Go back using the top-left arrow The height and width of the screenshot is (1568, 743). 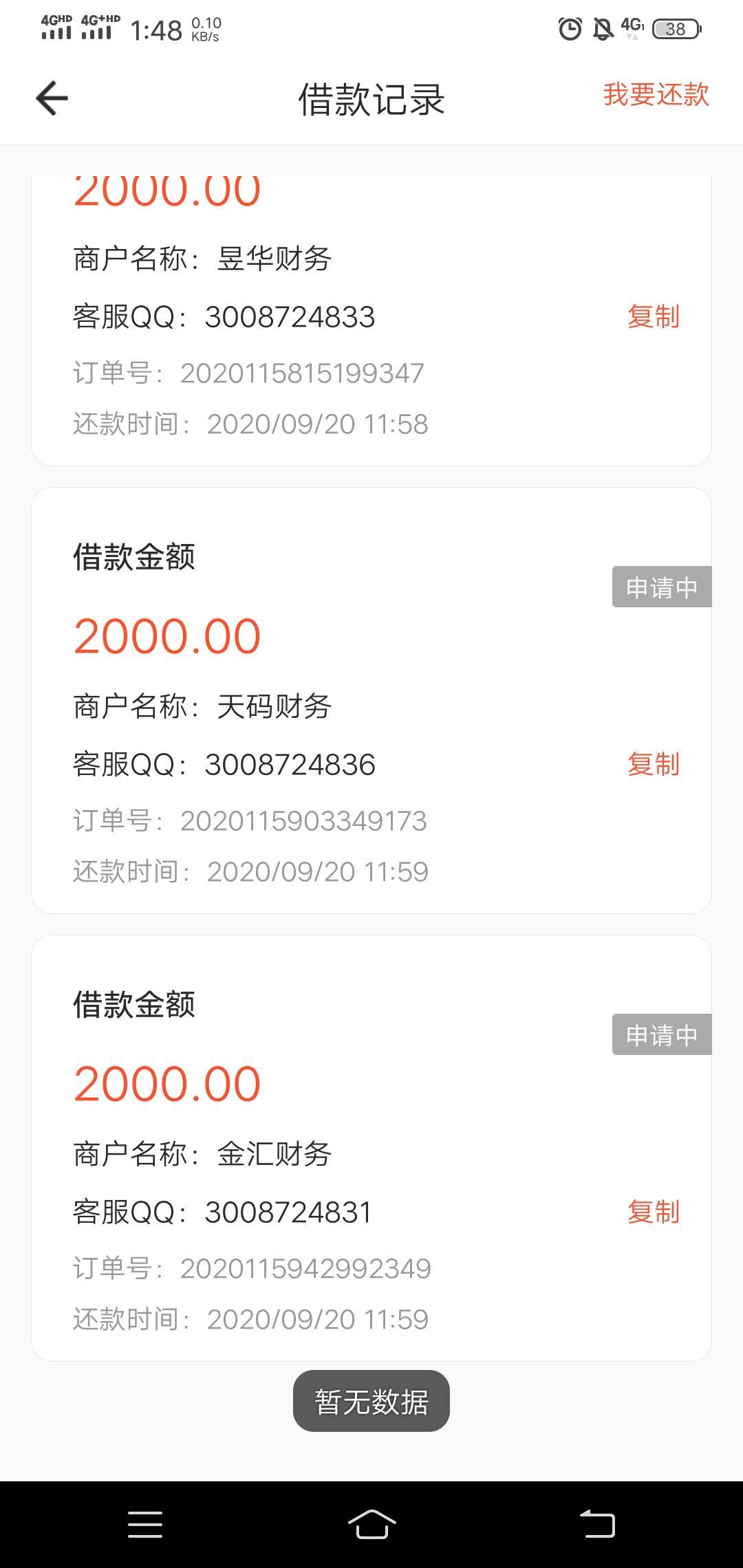coord(52,98)
